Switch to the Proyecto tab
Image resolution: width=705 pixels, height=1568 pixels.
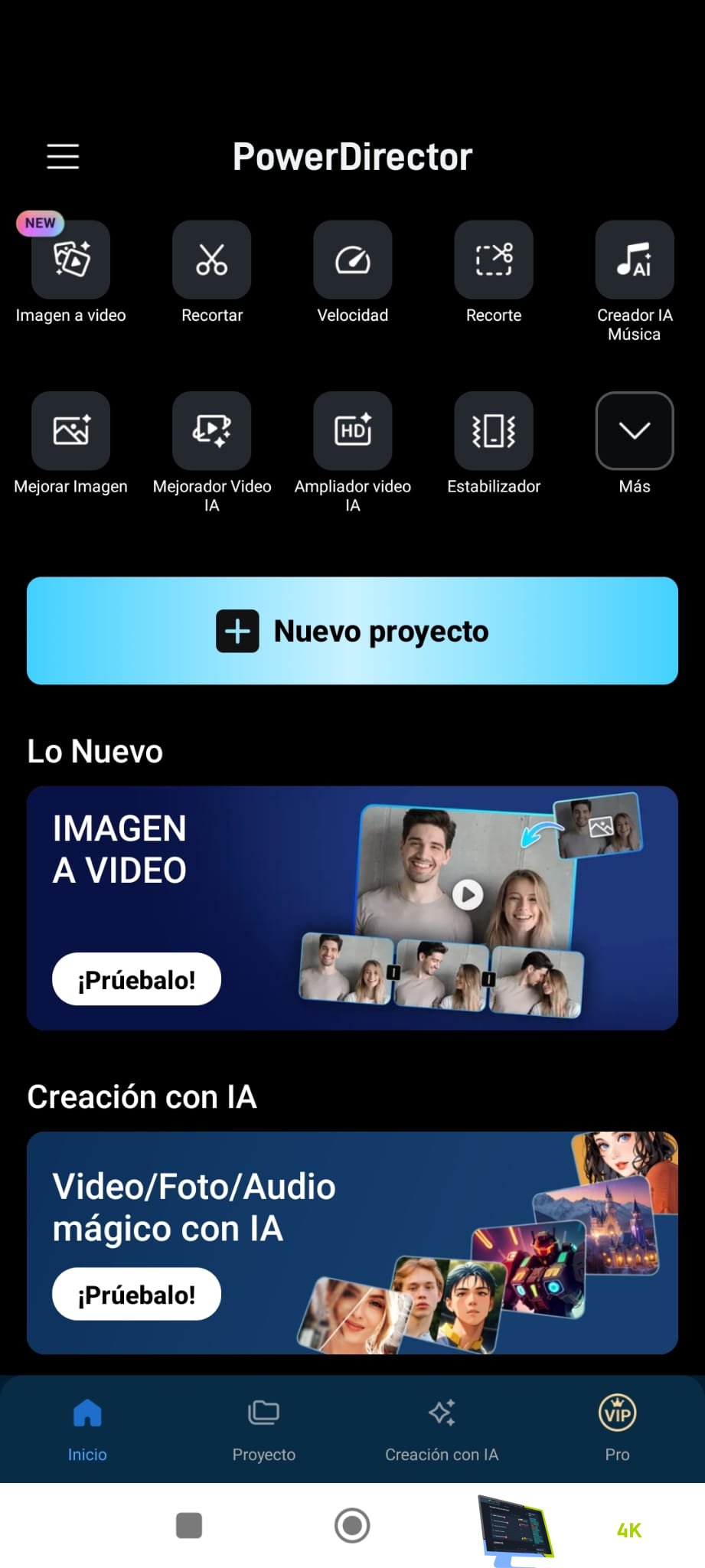point(263,1429)
